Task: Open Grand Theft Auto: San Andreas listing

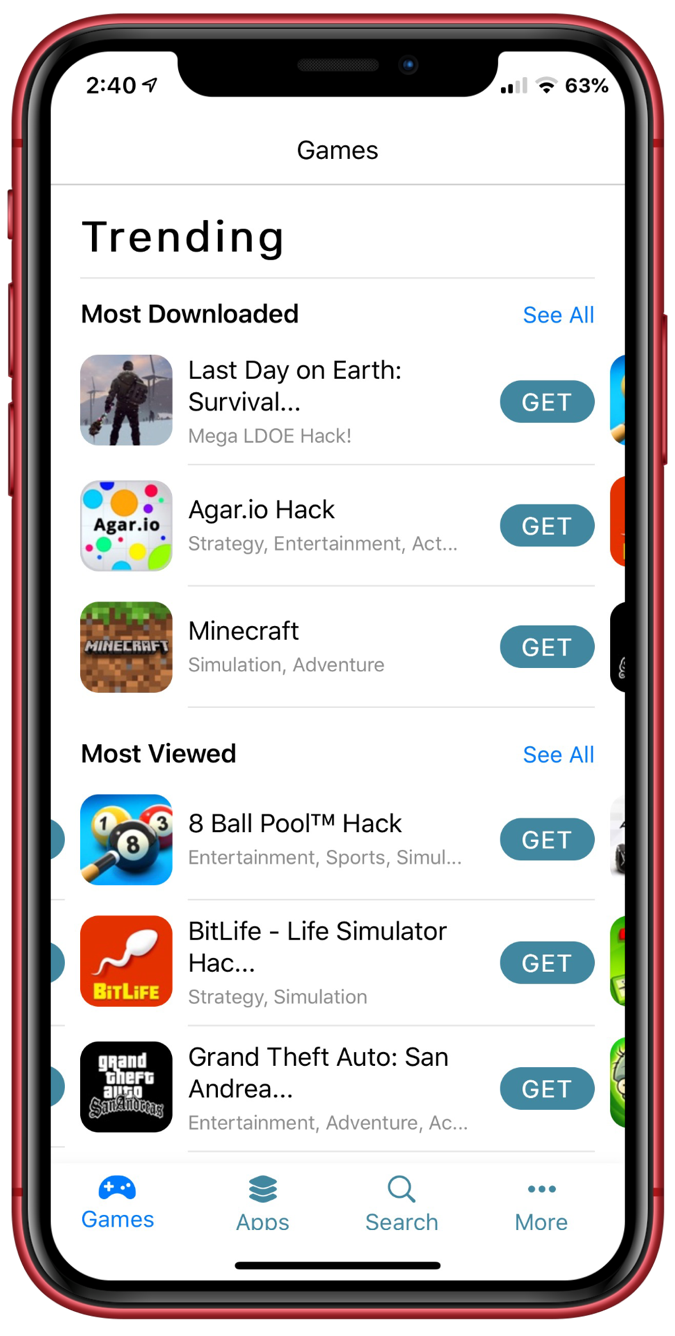Action: click(300, 1087)
